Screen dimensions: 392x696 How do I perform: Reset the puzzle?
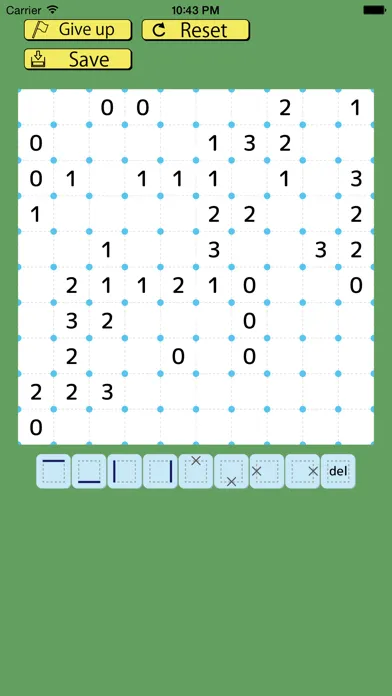pos(196,30)
